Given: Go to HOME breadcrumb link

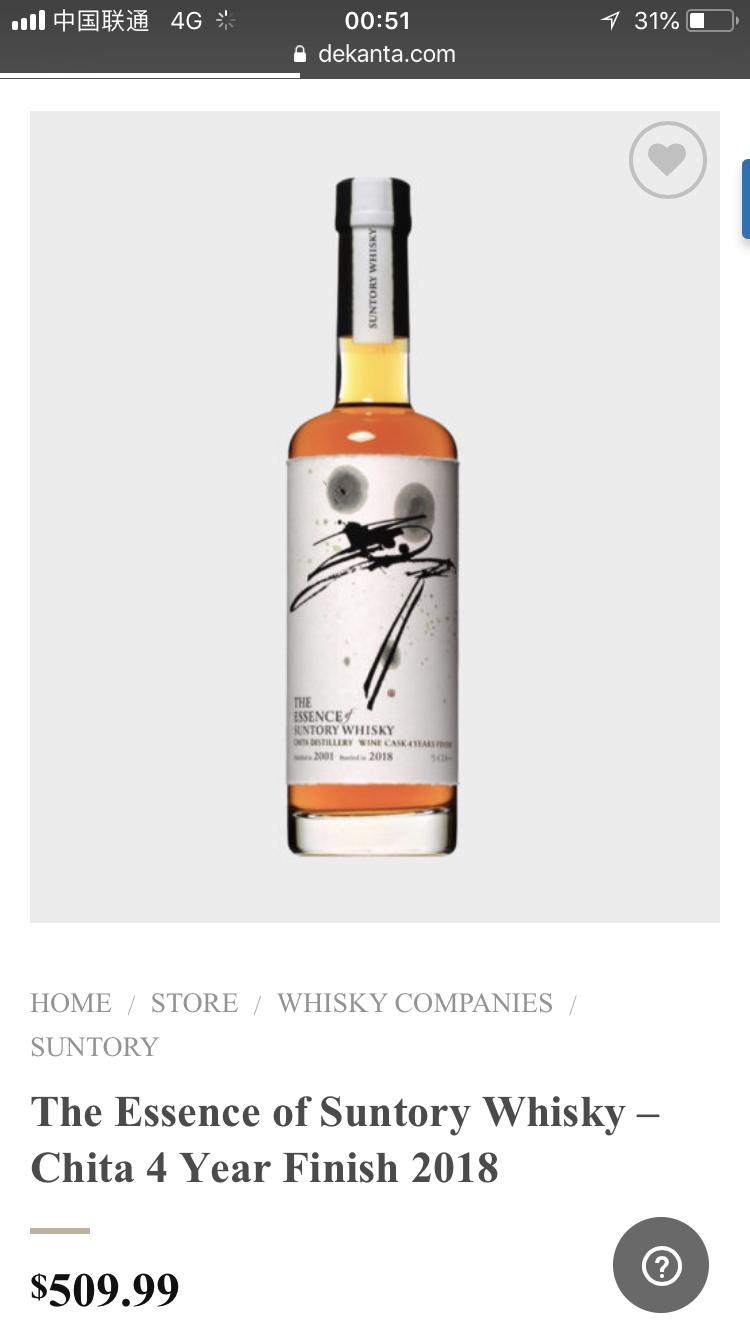Looking at the screenshot, I should click(x=71, y=1003).
